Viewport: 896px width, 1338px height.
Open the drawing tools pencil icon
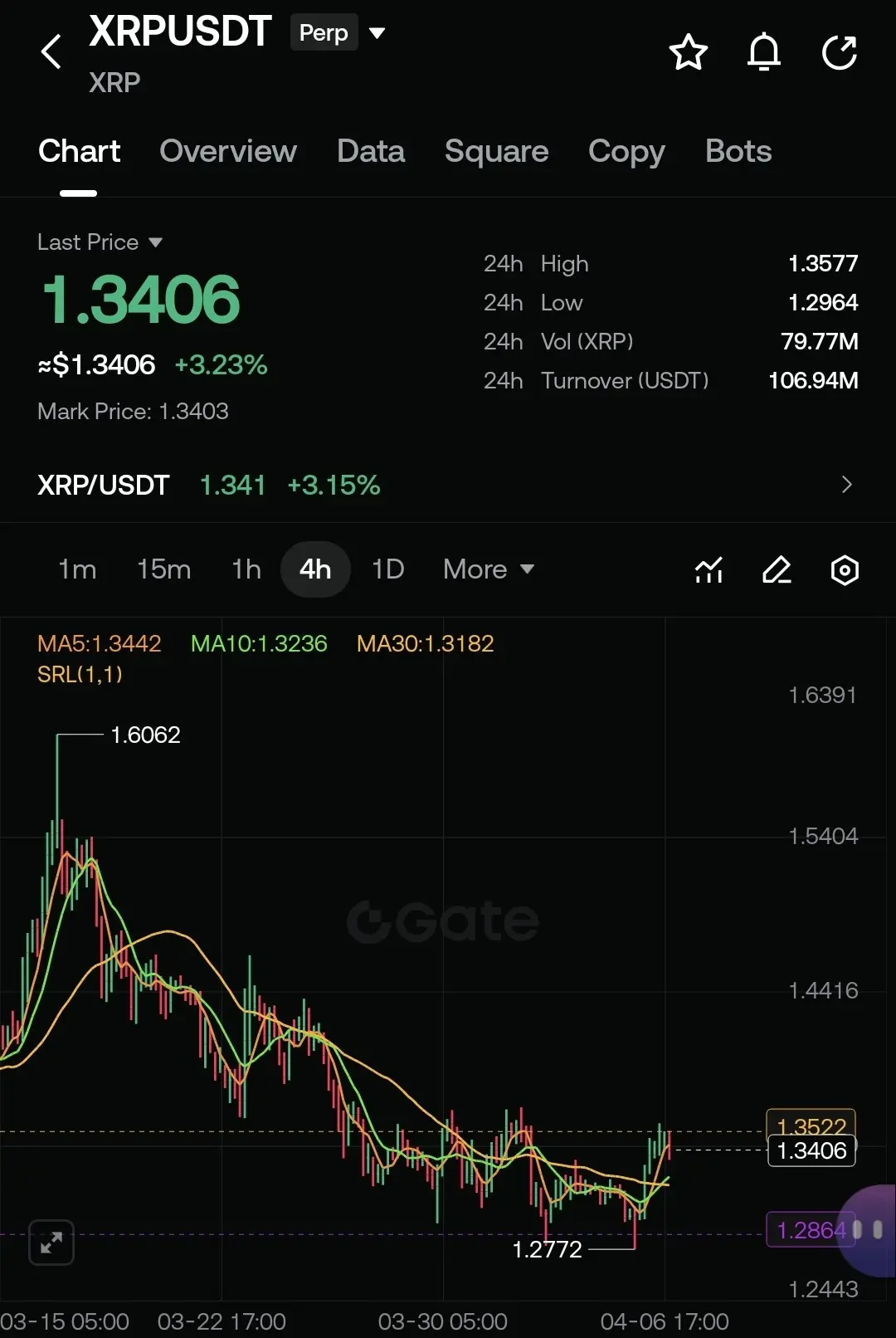point(777,569)
